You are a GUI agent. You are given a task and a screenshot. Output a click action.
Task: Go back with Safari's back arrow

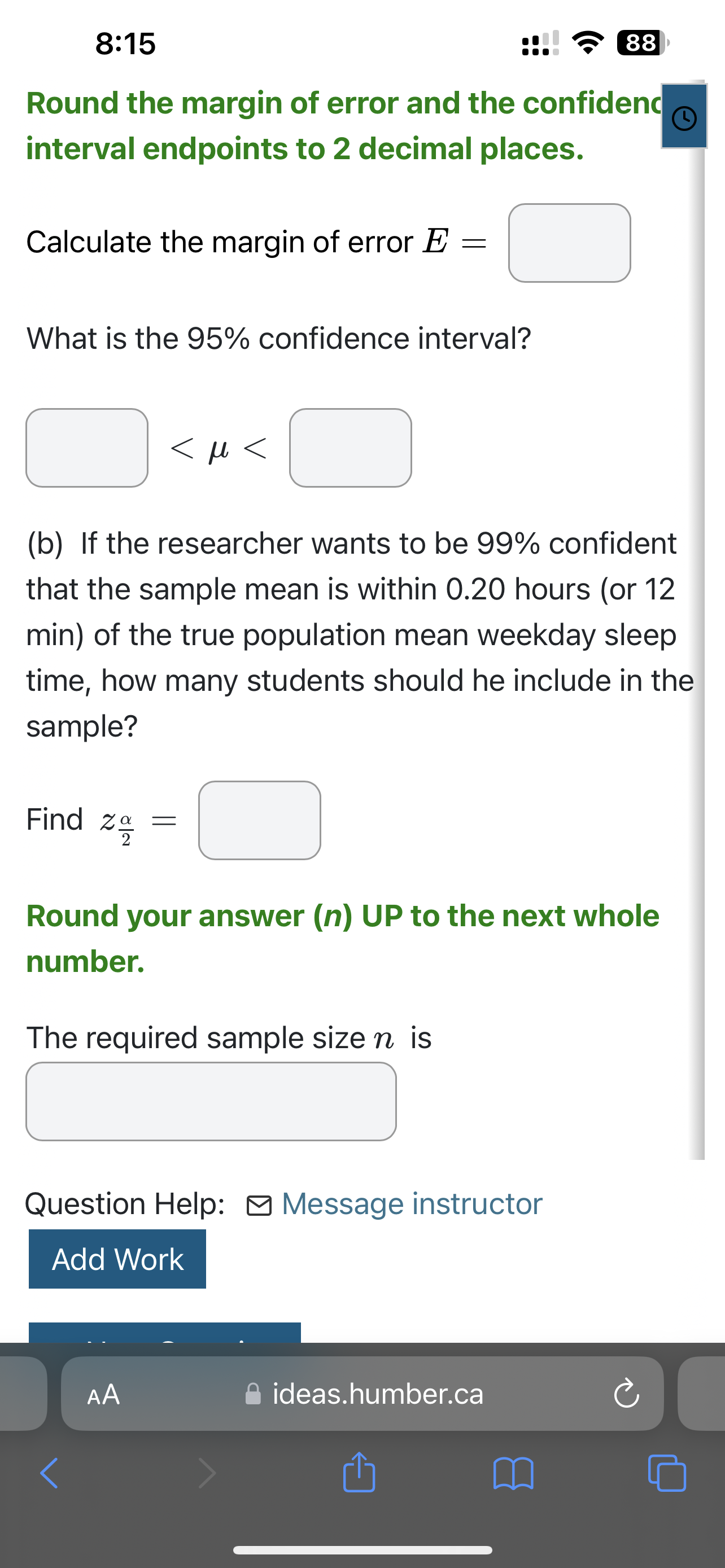coord(49,1473)
